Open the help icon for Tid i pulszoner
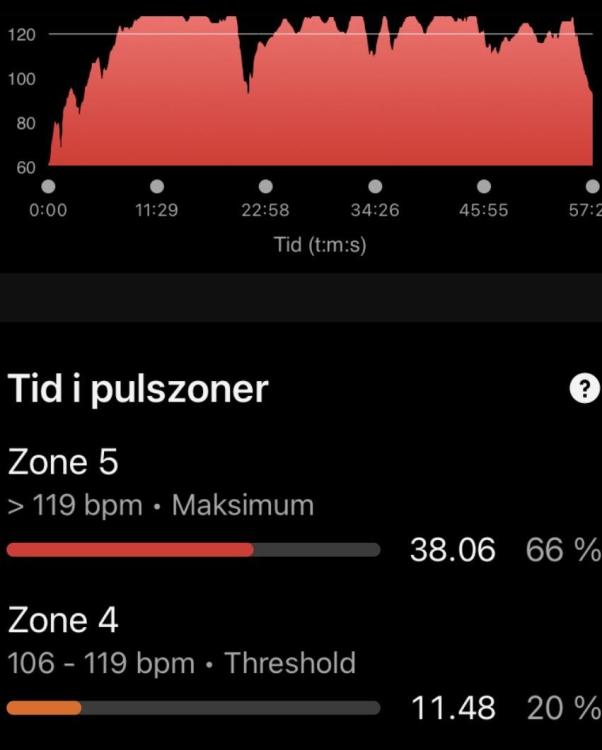The height and width of the screenshot is (750, 602). [x=584, y=389]
